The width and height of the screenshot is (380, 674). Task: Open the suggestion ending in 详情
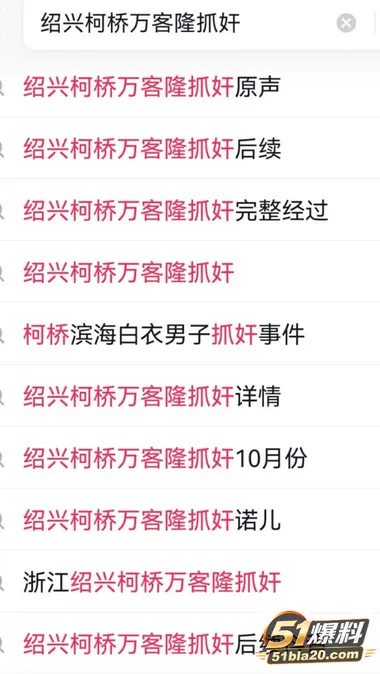click(190, 396)
